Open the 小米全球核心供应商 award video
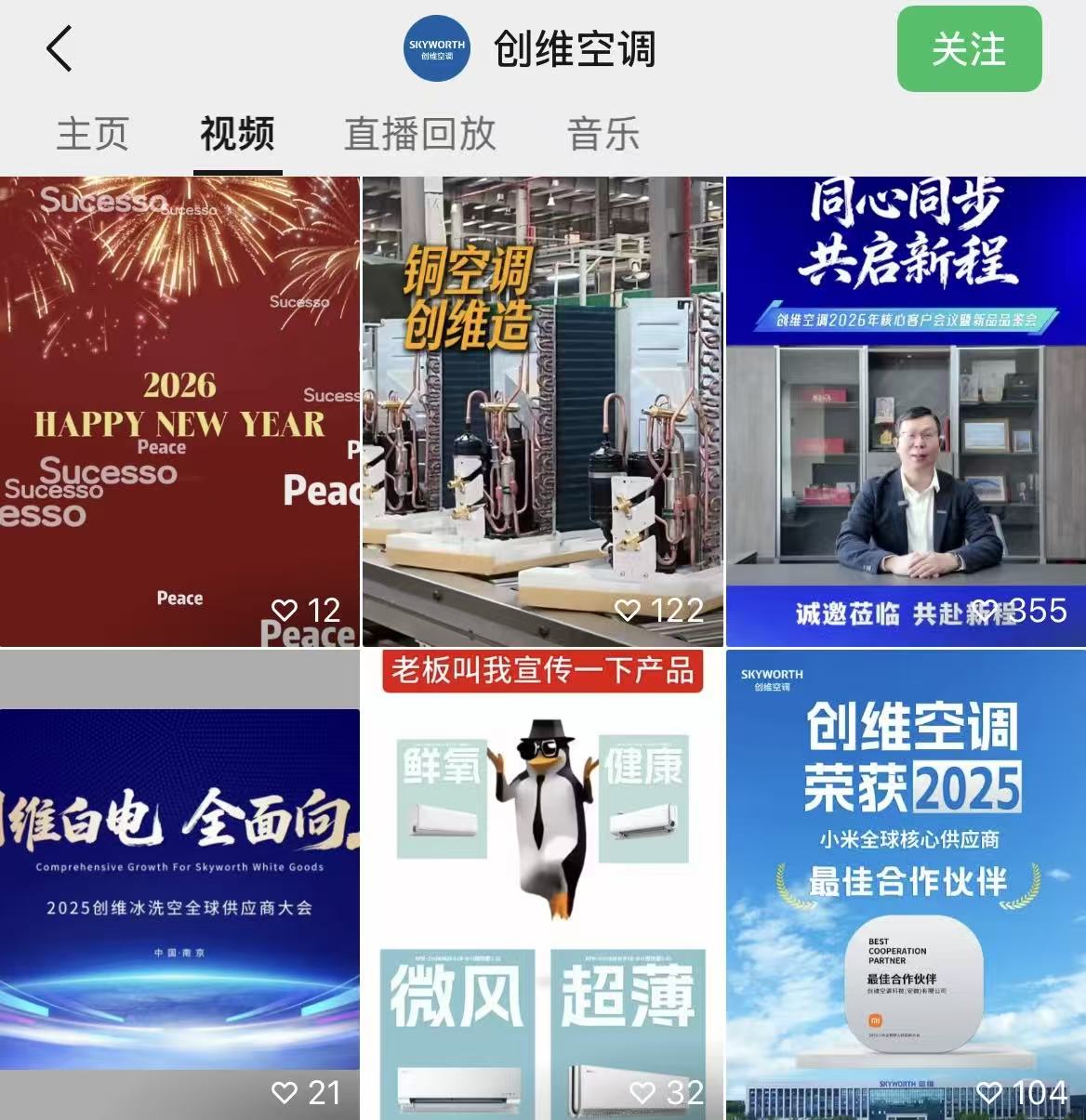 905,874
